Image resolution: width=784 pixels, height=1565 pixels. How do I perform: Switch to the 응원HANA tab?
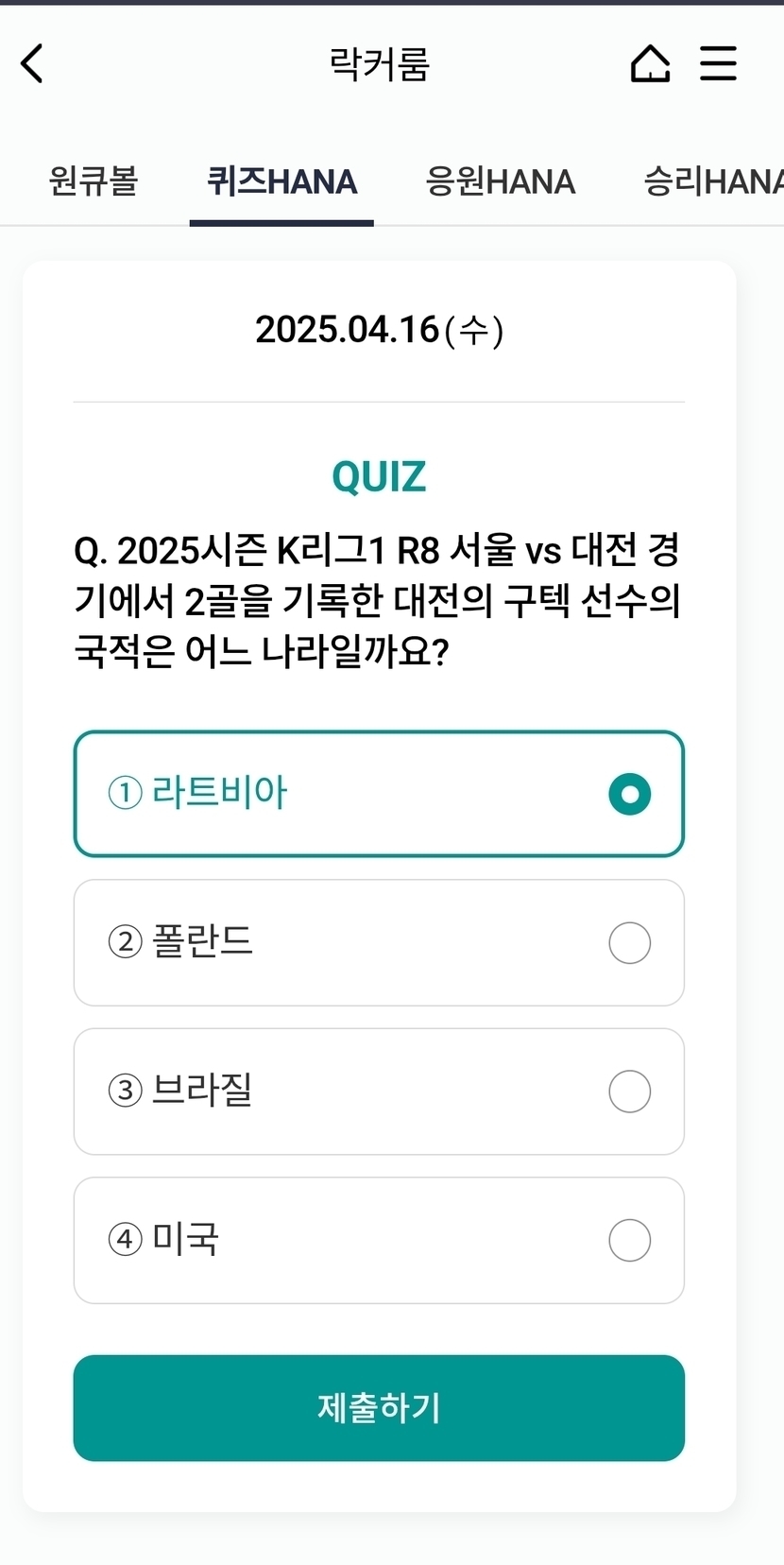[x=500, y=181]
